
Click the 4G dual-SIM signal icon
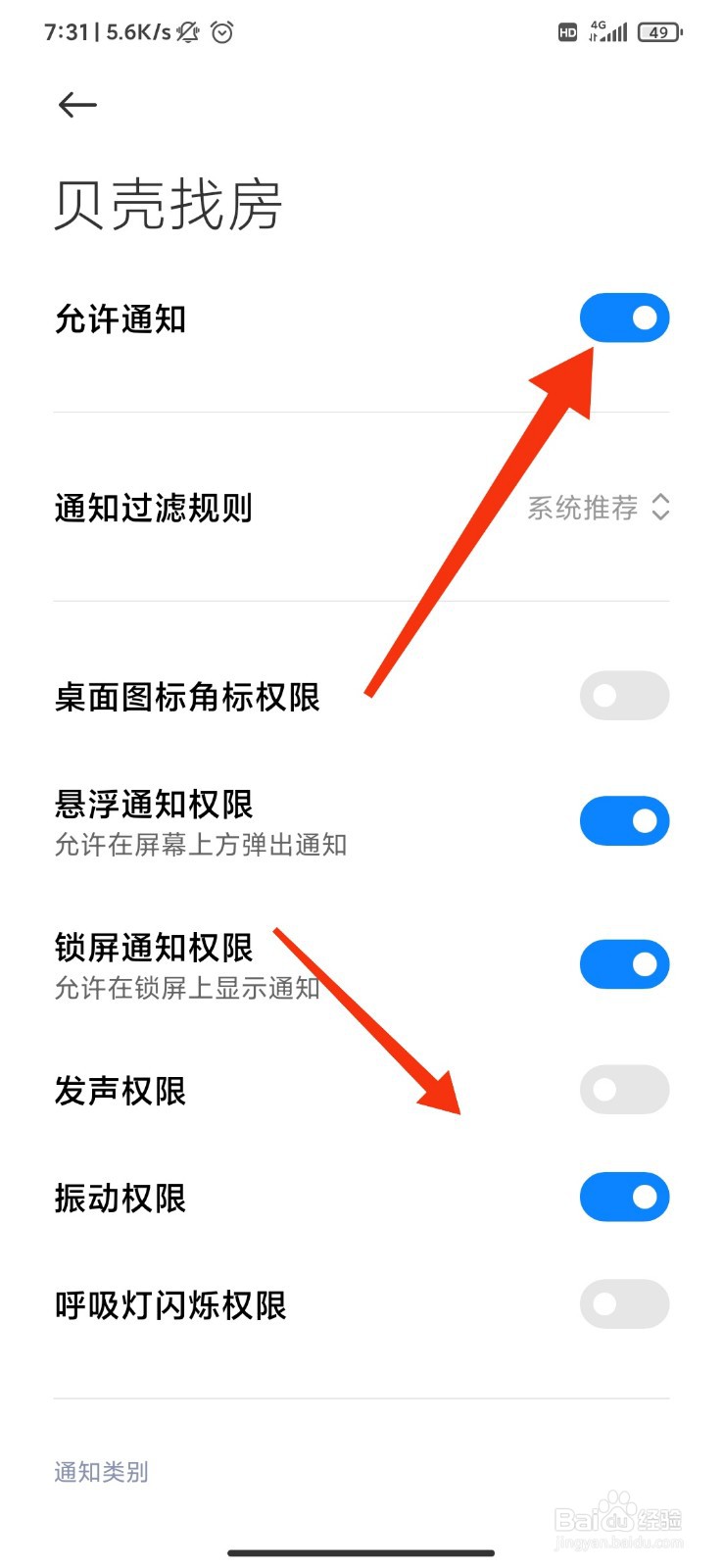(607, 31)
